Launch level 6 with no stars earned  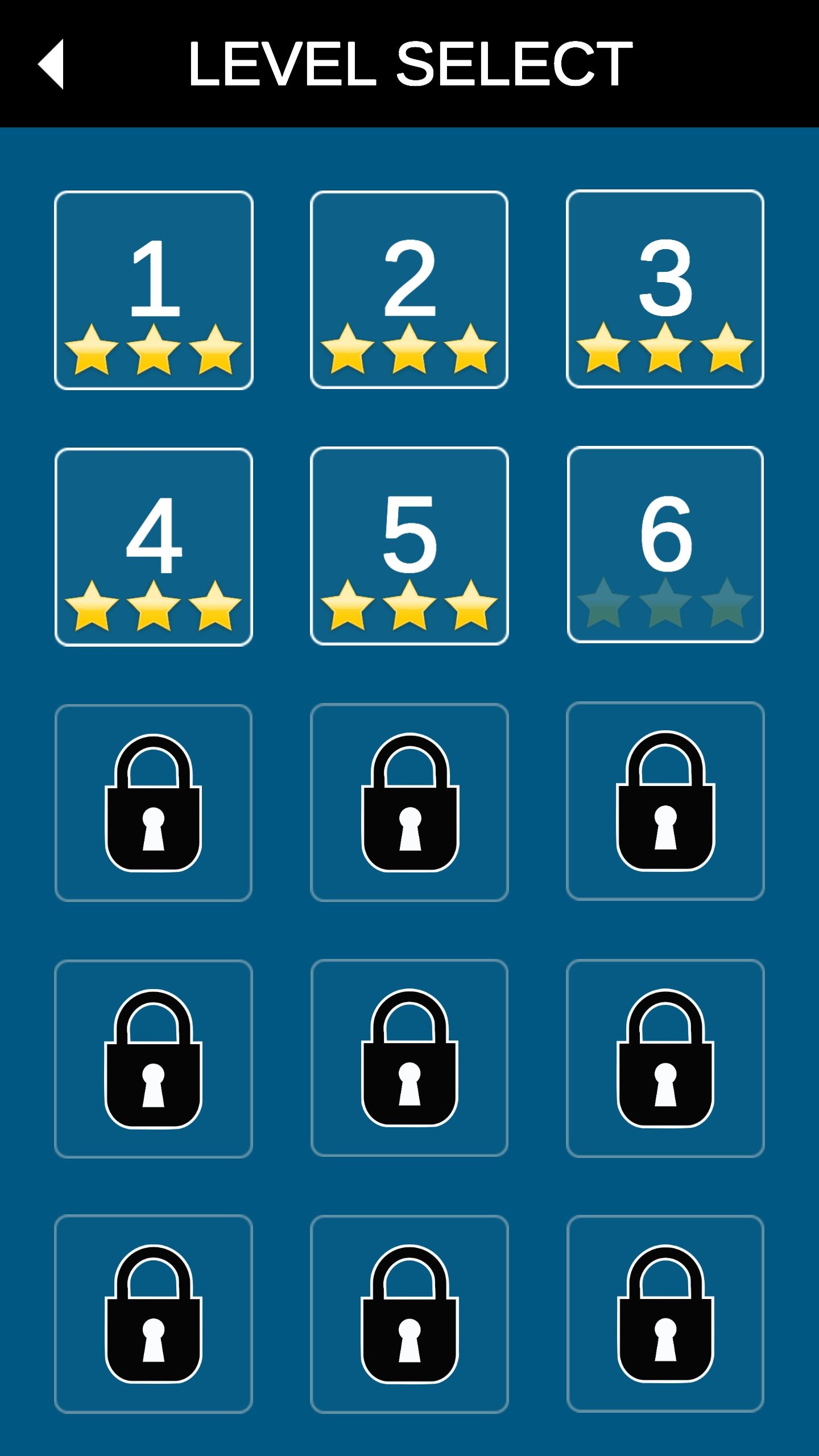click(665, 545)
